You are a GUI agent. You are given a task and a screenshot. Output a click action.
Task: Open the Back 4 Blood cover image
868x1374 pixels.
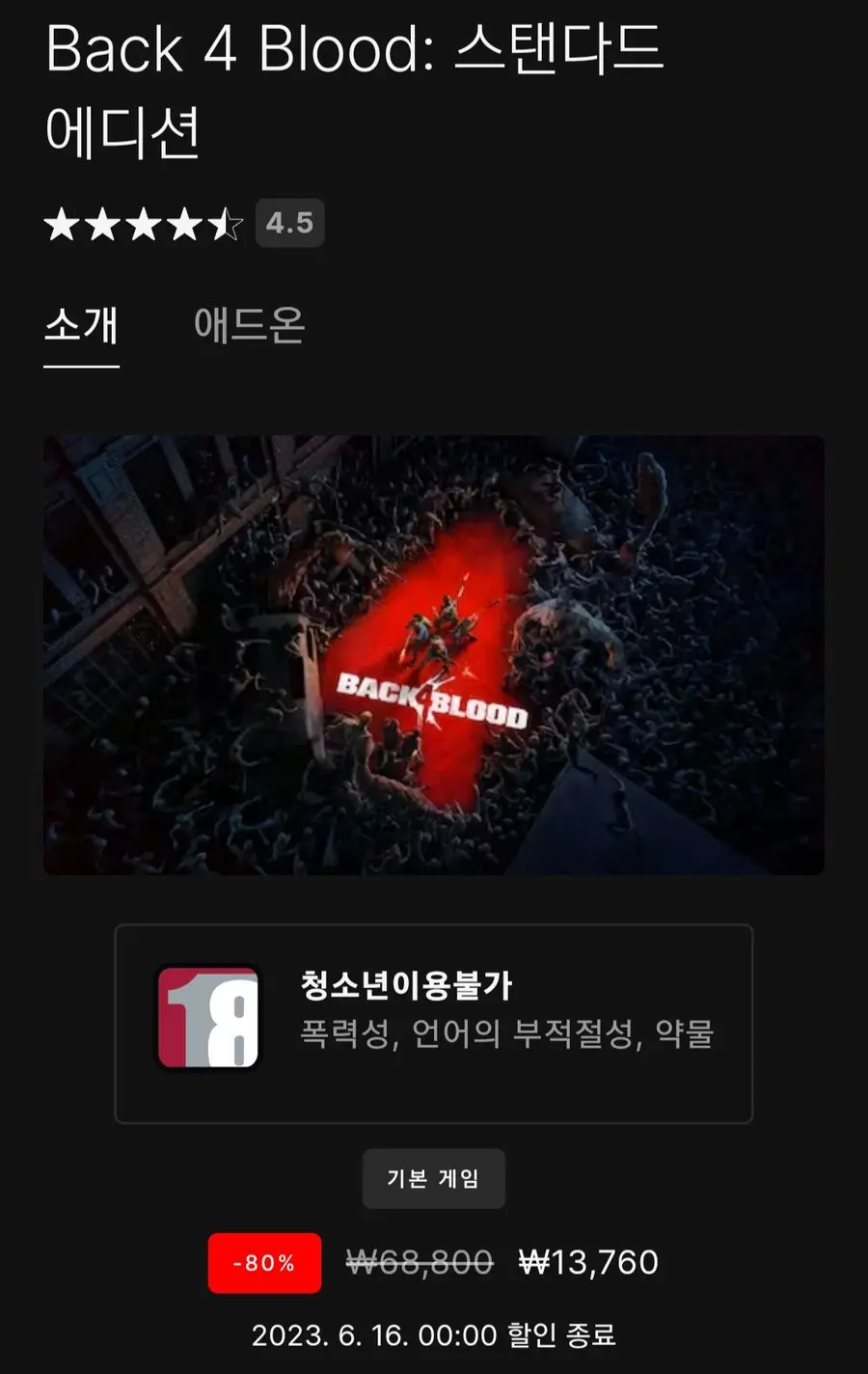pyautogui.click(x=433, y=655)
